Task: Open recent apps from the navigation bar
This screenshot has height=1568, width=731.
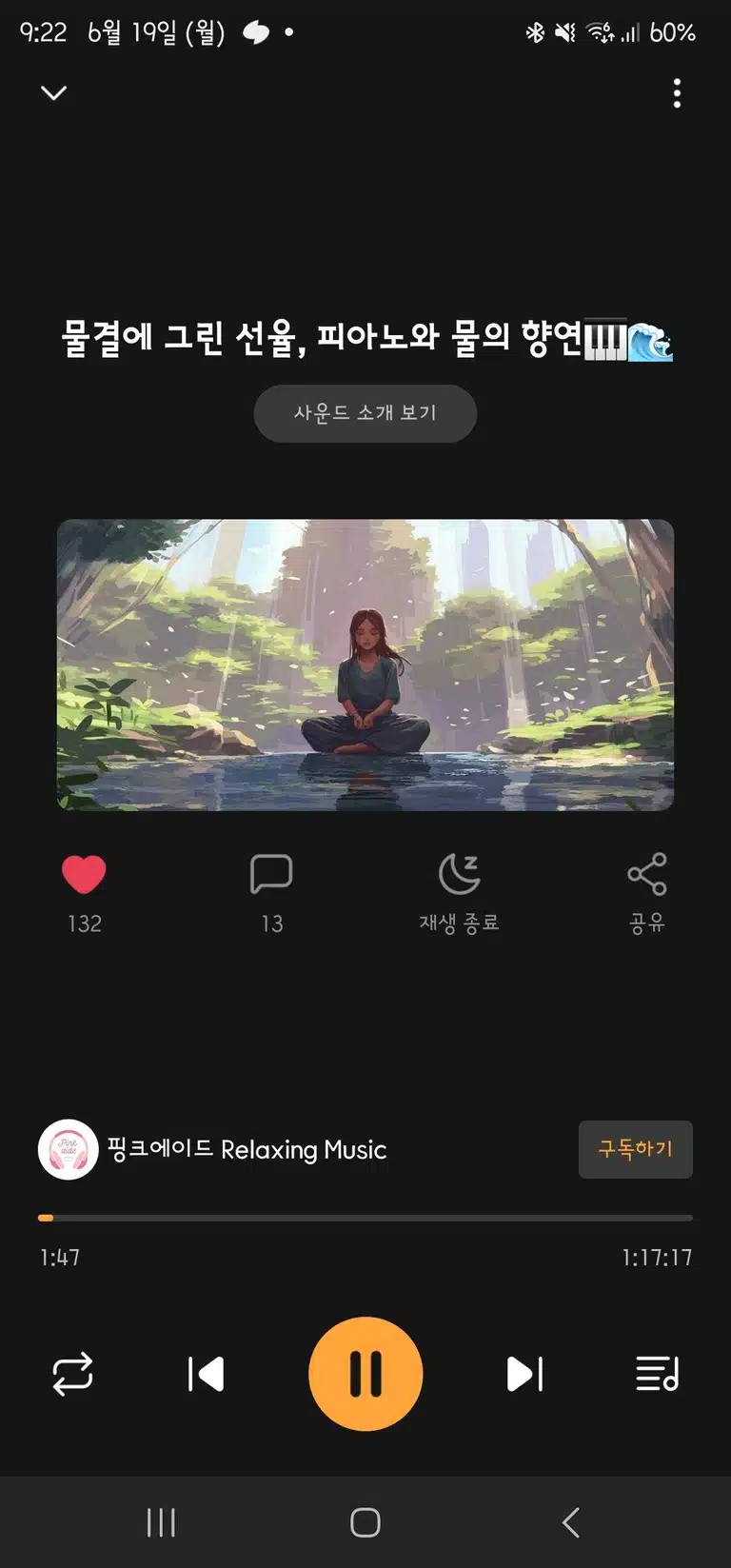Action: click(x=161, y=1522)
